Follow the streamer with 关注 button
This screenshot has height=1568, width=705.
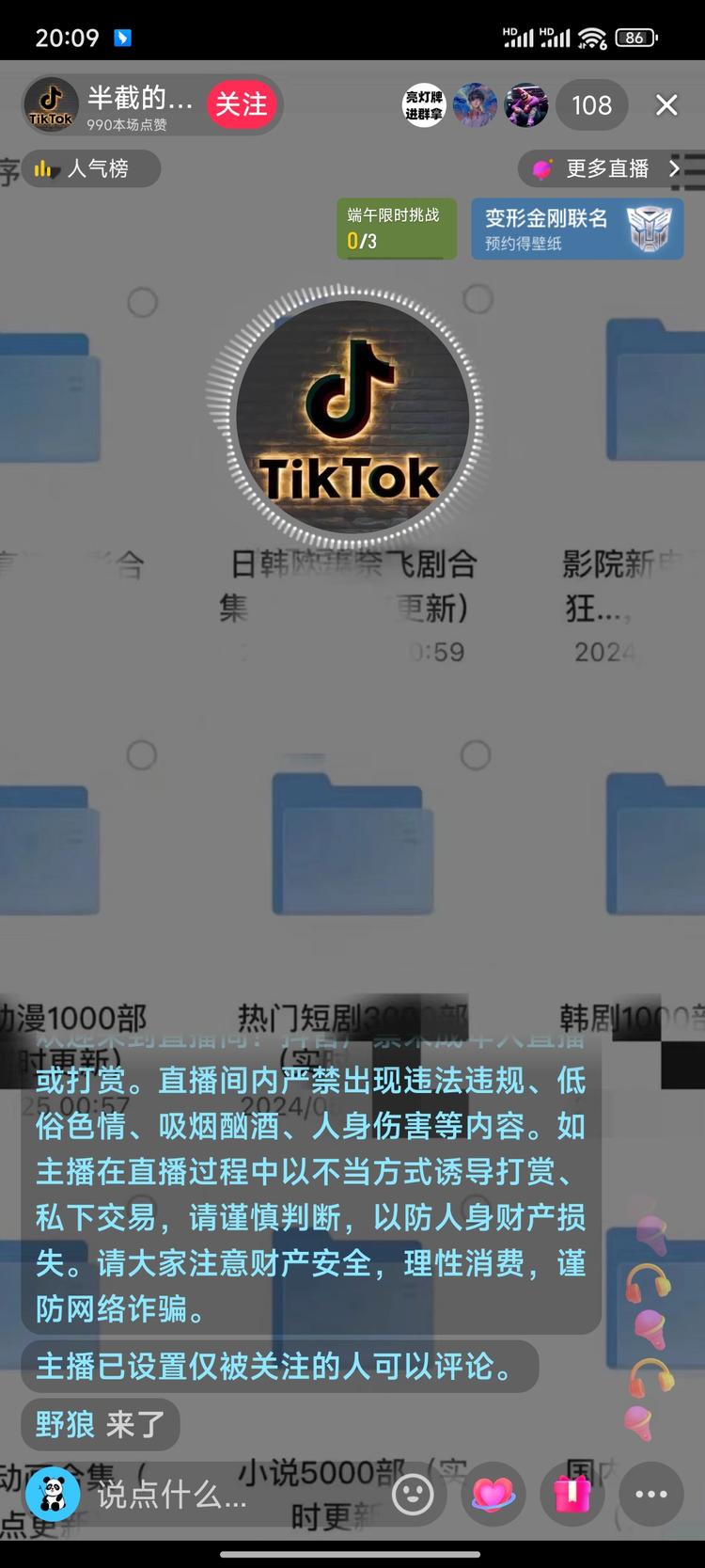[x=242, y=104]
